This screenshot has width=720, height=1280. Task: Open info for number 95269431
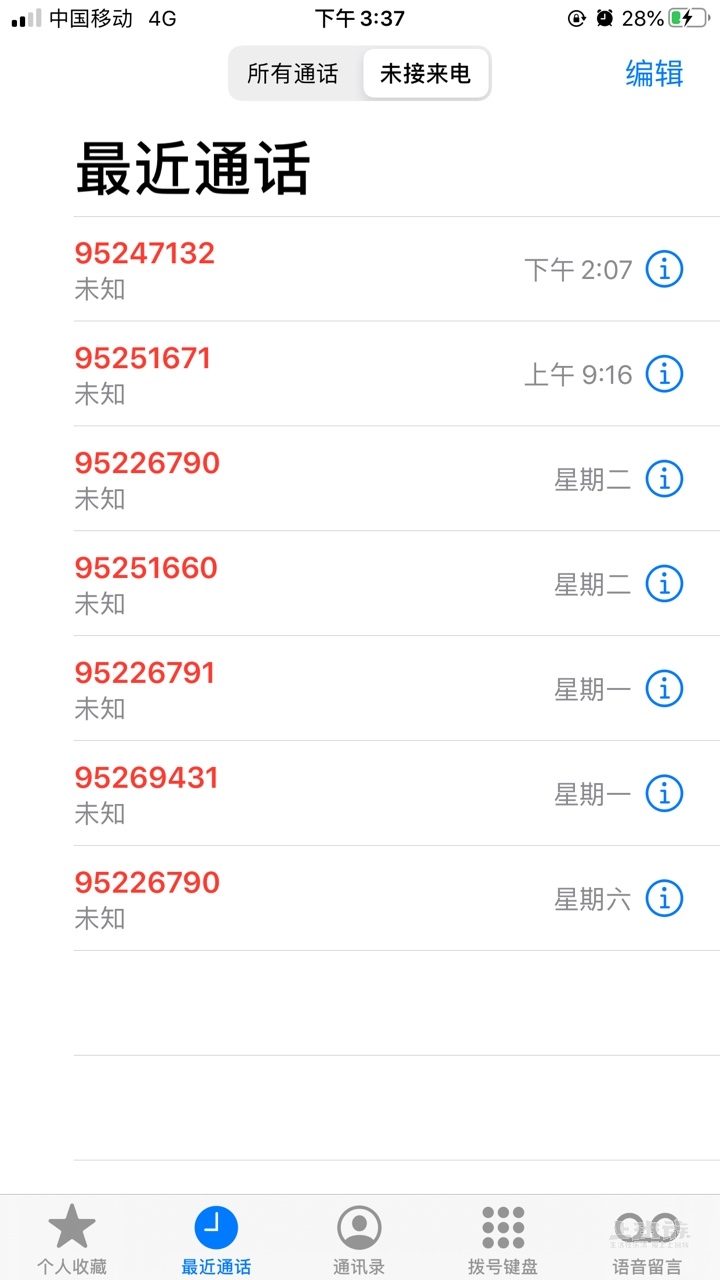click(x=664, y=794)
